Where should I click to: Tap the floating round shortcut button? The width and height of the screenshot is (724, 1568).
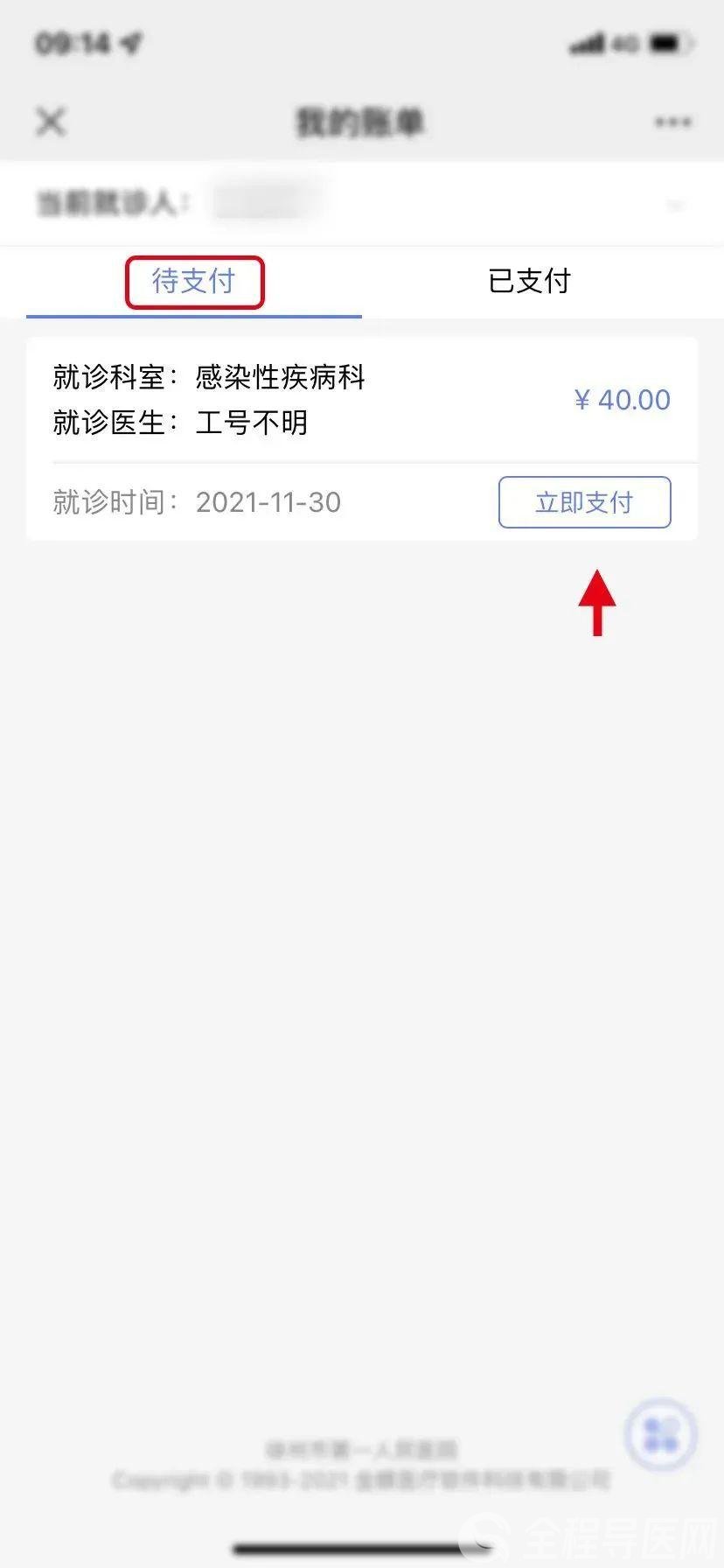660,1434
